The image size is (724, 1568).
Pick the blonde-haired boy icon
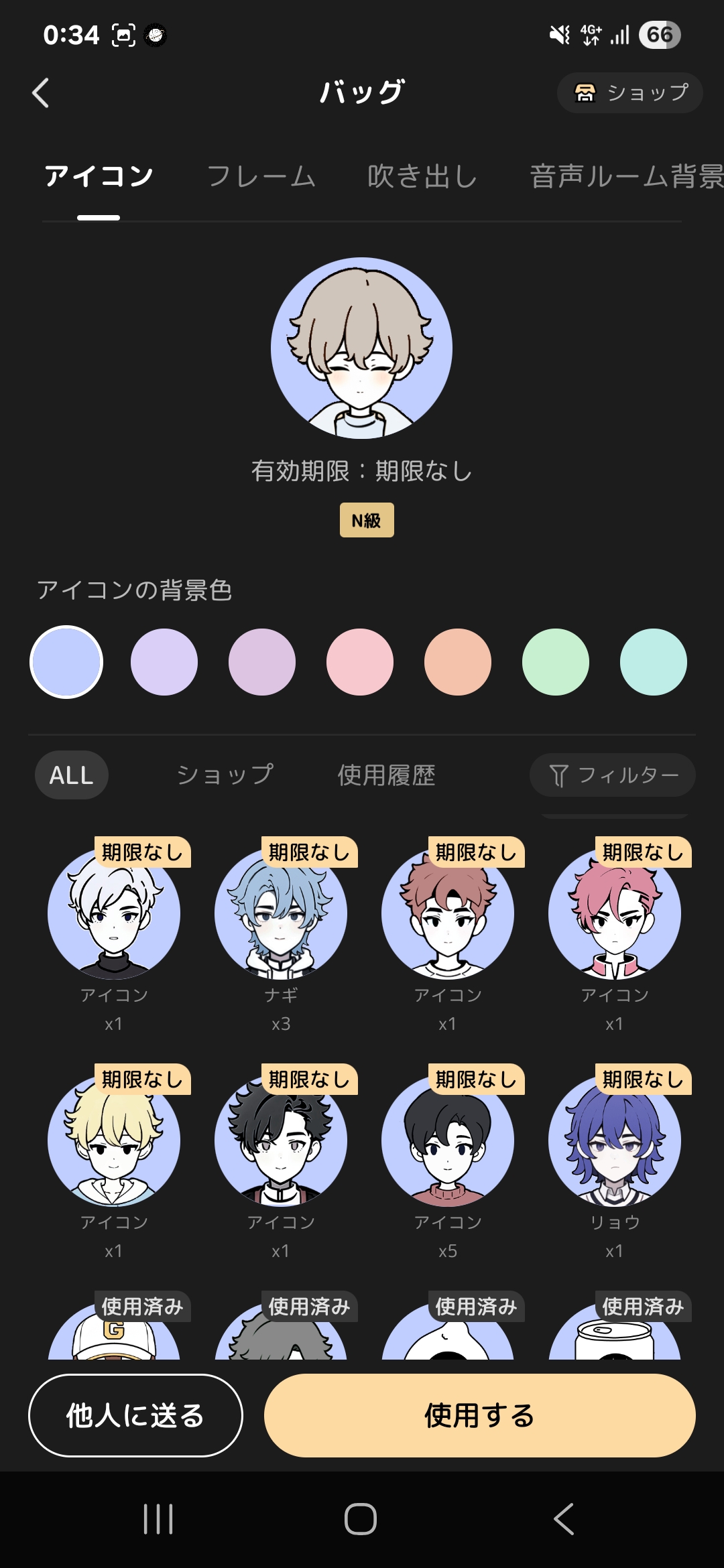pos(114,1141)
